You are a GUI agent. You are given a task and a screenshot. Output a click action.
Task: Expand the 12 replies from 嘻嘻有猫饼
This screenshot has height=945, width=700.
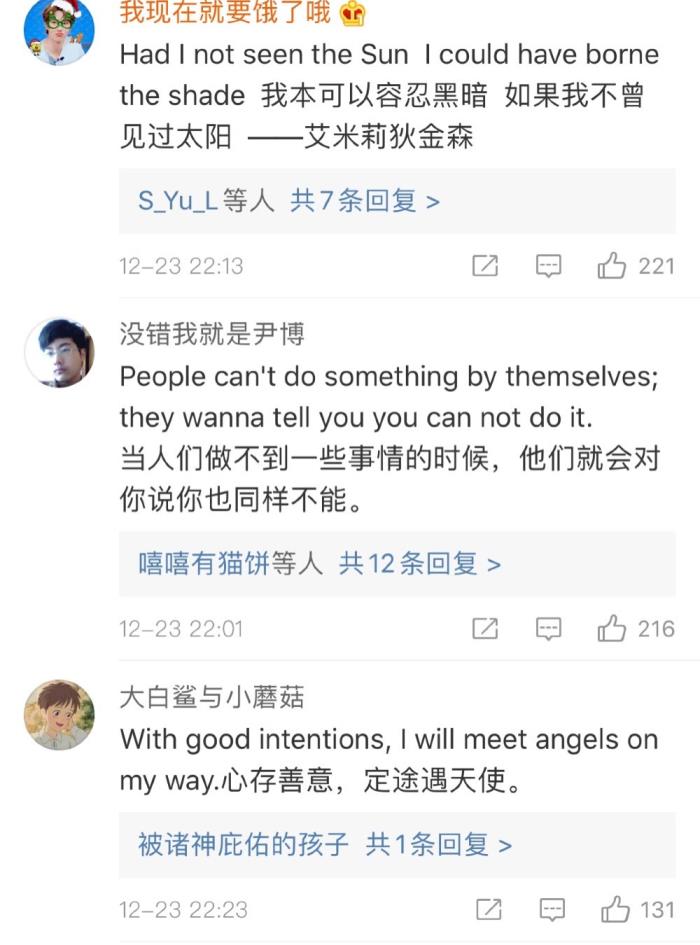pyautogui.click(x=319, y=564)
